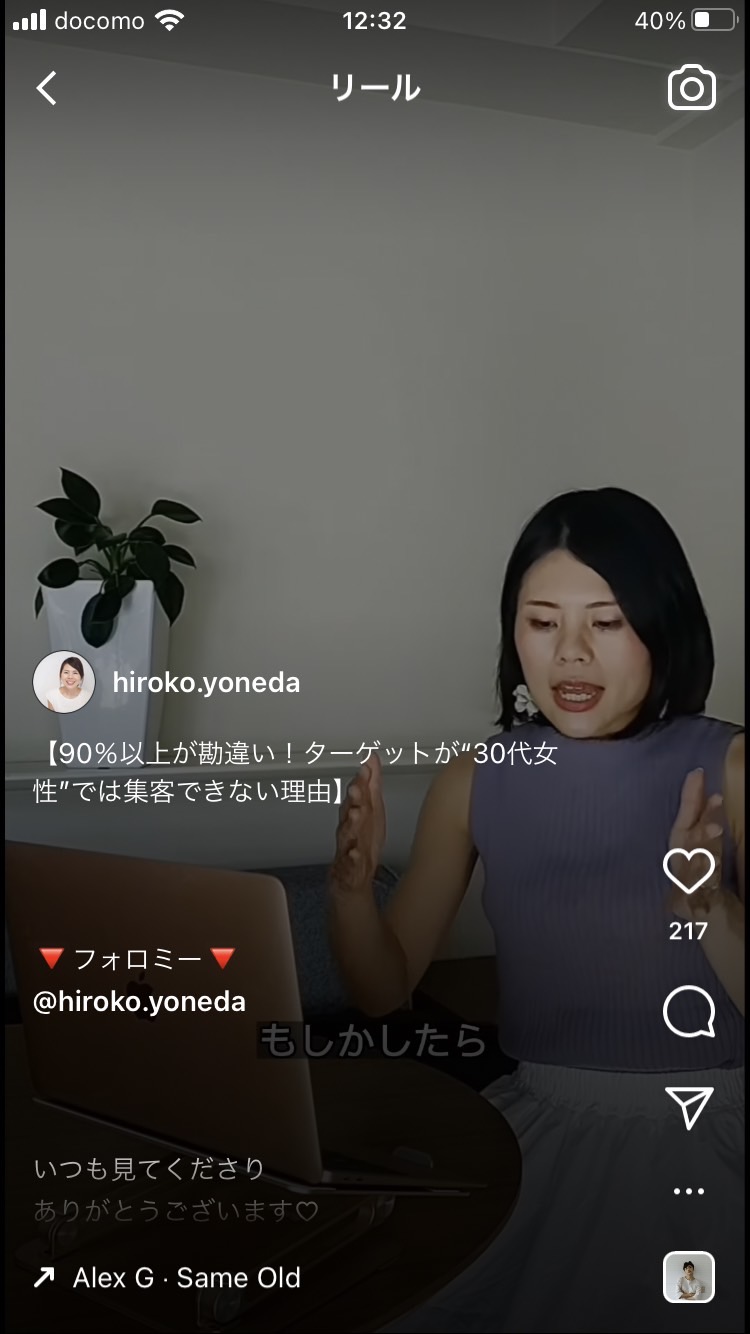Share the reel via paper plane icon
This screenshot has height=1334, width=750.
point(689,1107)
